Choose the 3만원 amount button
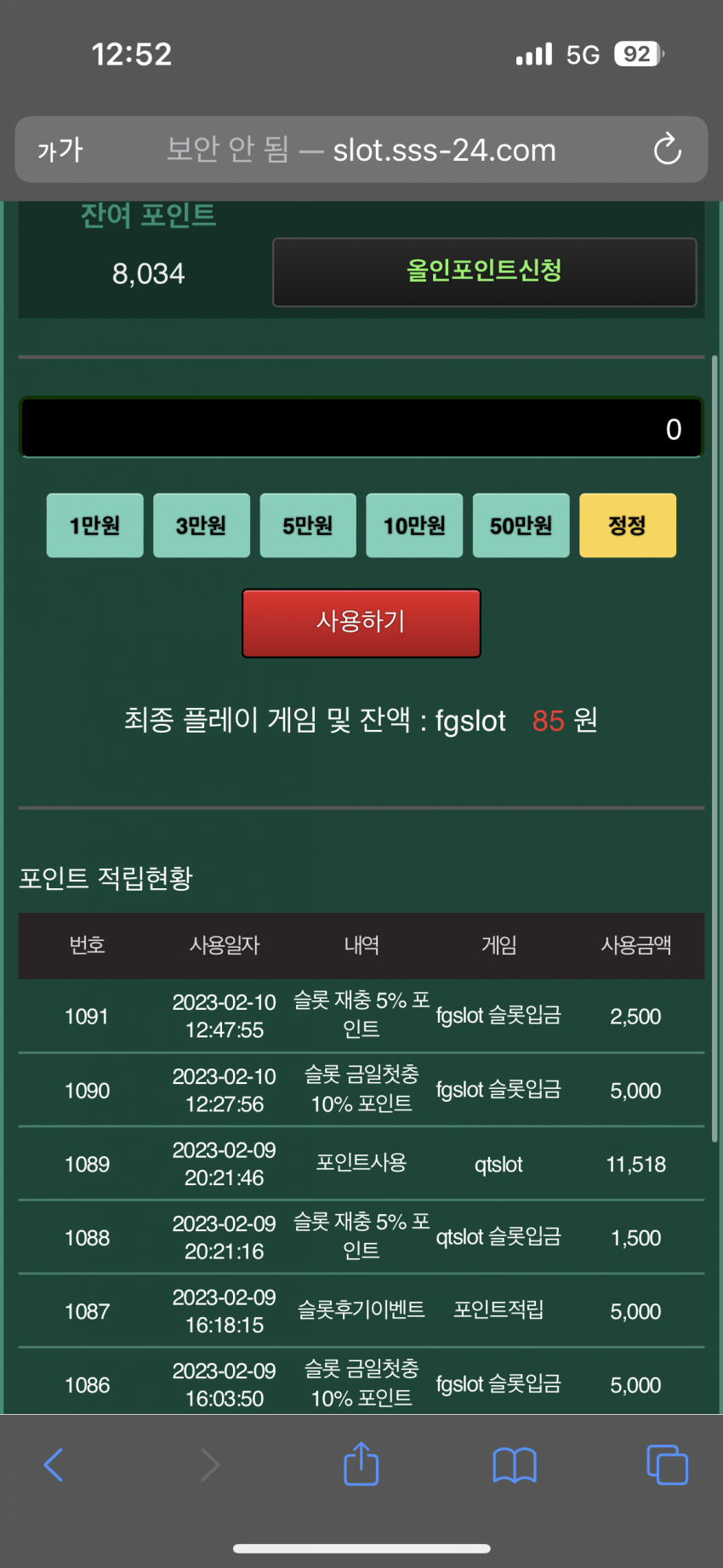 coord(202,525)
